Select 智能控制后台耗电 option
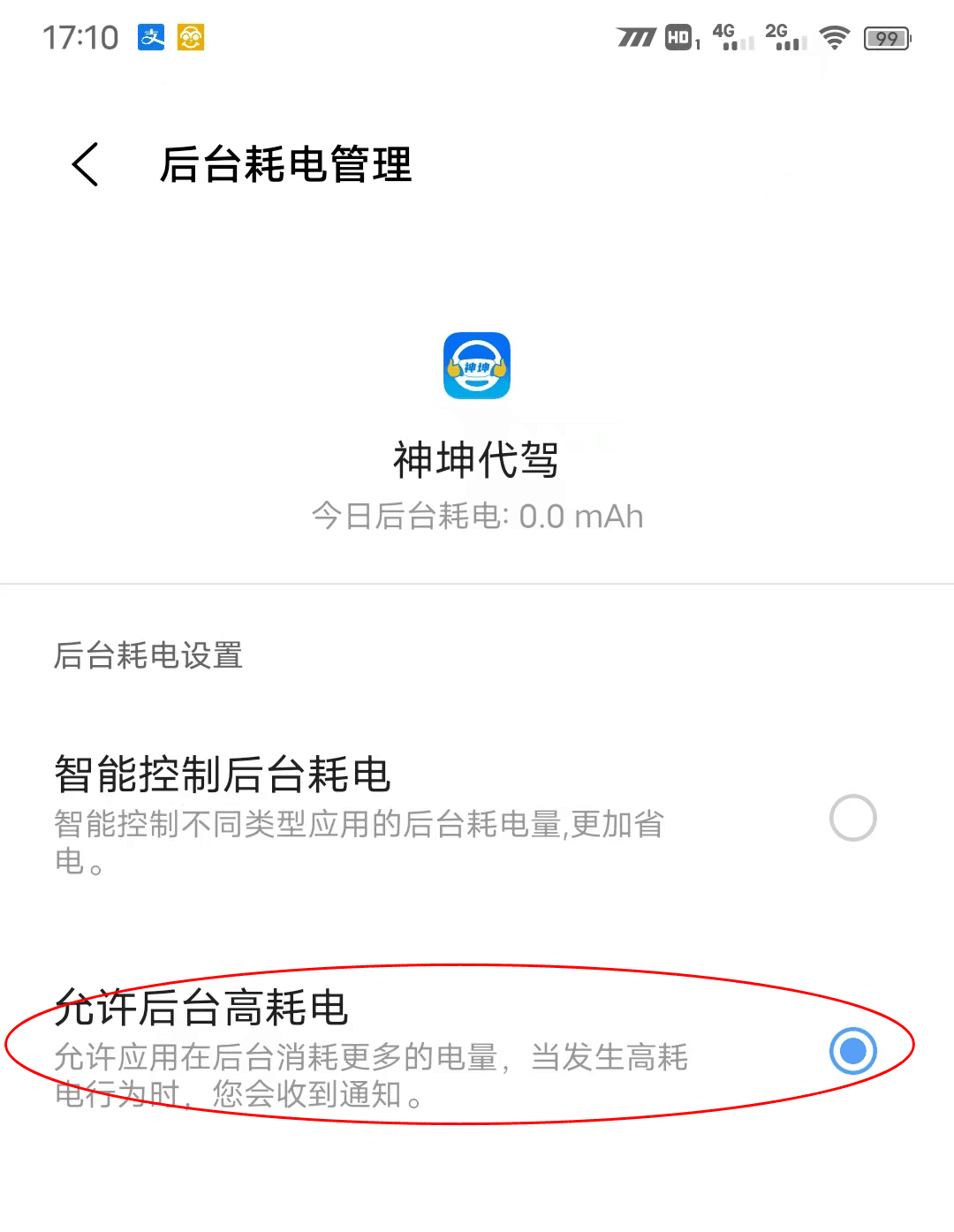Screen dimensions: 954x1232 (852, 818)
